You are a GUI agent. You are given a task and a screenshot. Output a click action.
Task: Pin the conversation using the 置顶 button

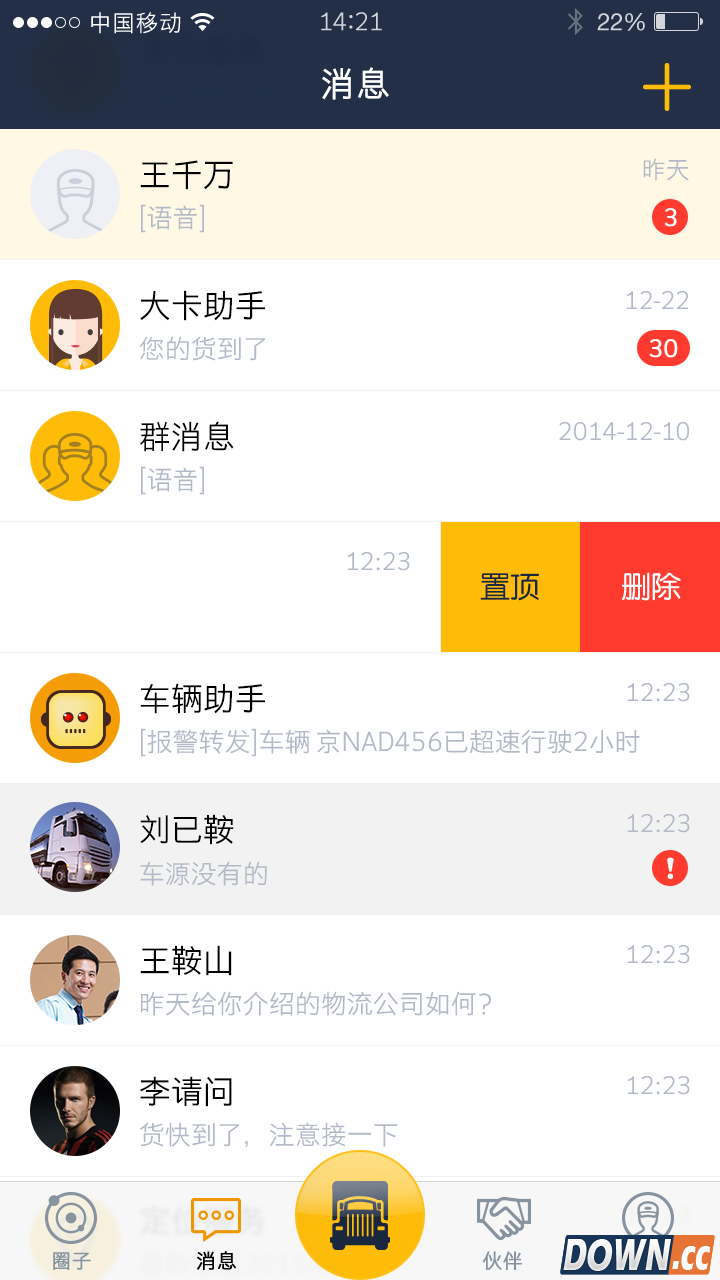(510, 587)
